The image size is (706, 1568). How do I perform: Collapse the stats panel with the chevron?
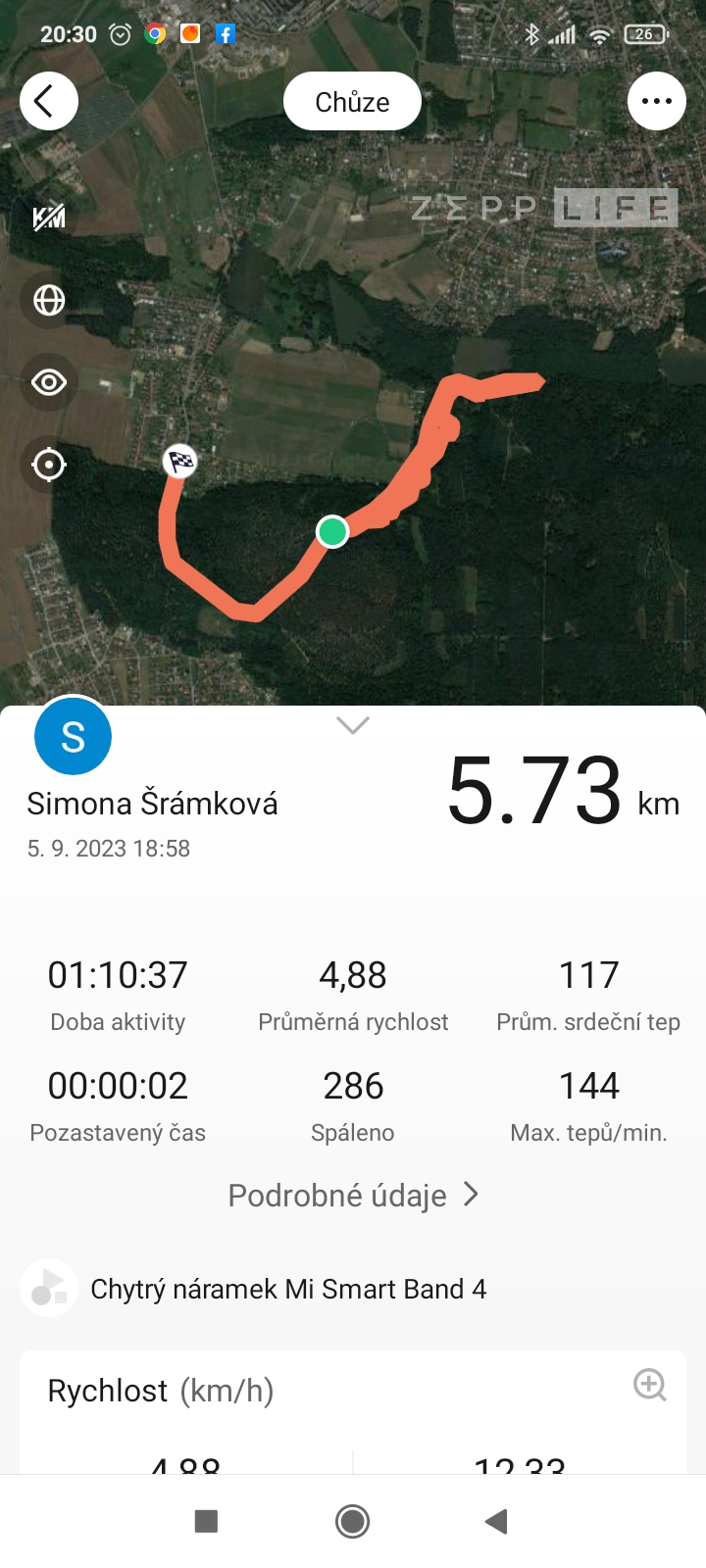(x=352, y=725)
